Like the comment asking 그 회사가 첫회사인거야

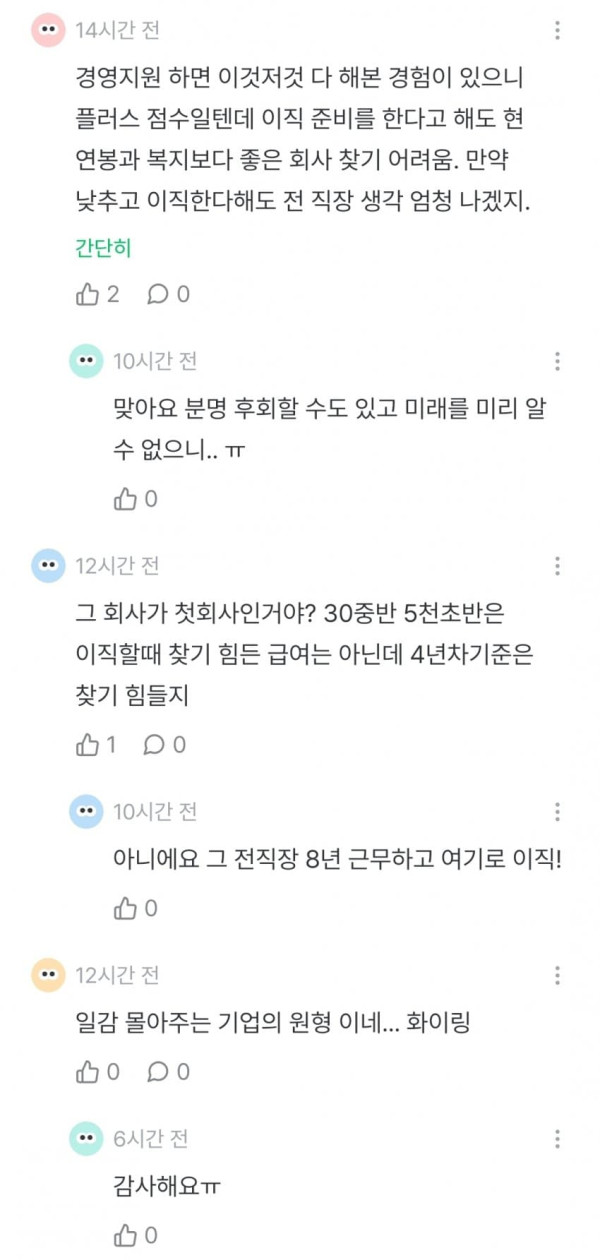click(97, 744)
